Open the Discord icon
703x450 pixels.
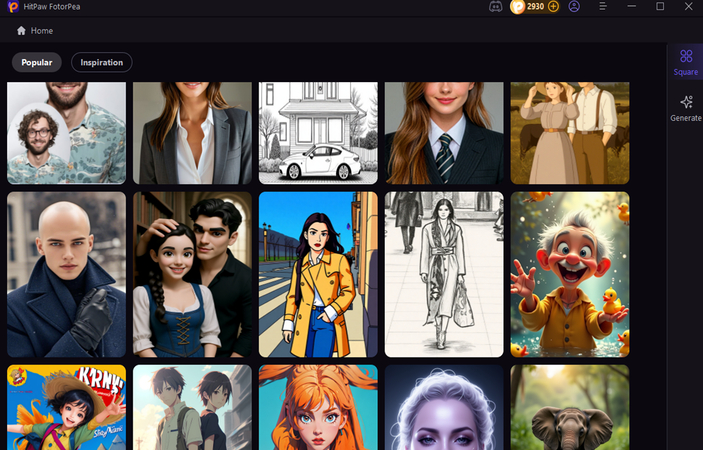pyautogui.click(x=495, y=6)
